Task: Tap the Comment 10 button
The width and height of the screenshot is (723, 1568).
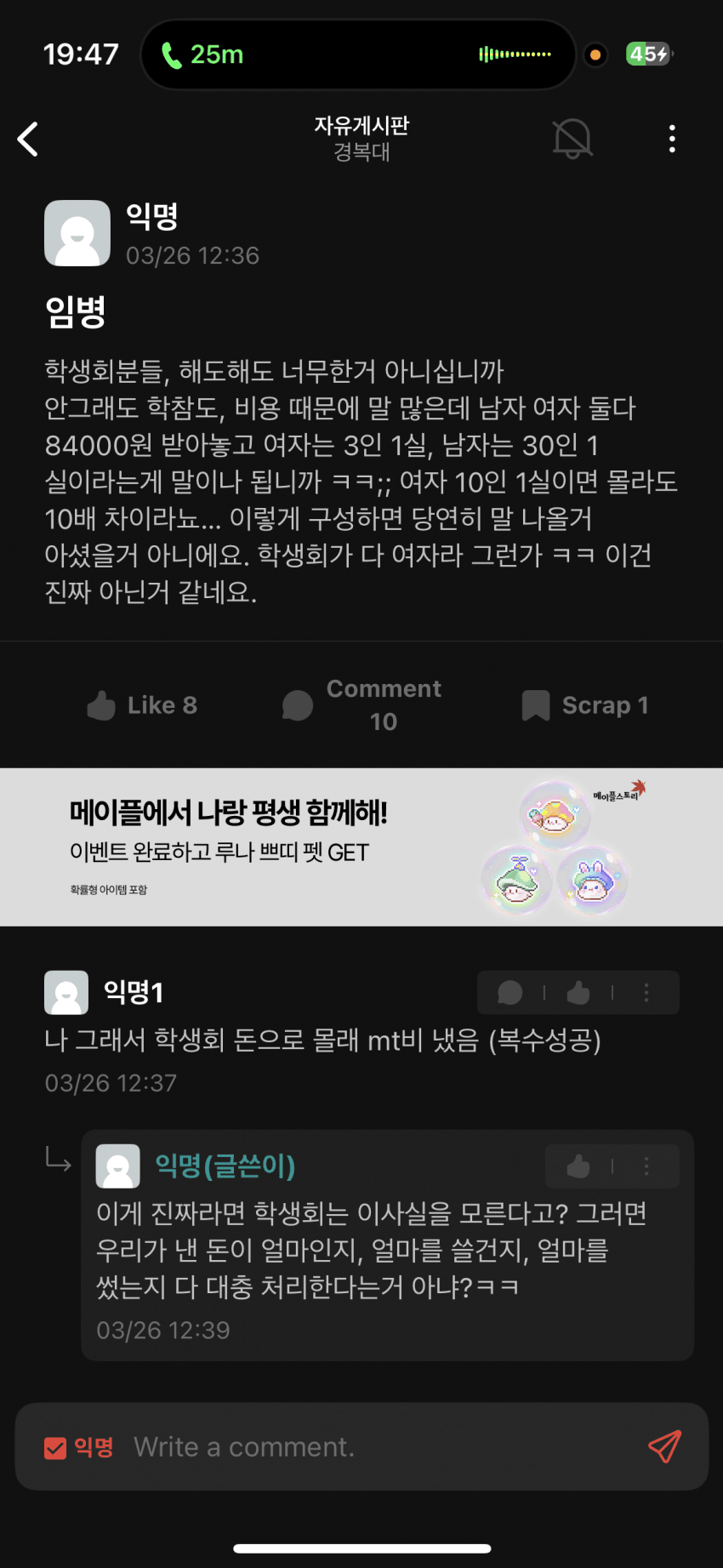Action: tap(362, 705)
